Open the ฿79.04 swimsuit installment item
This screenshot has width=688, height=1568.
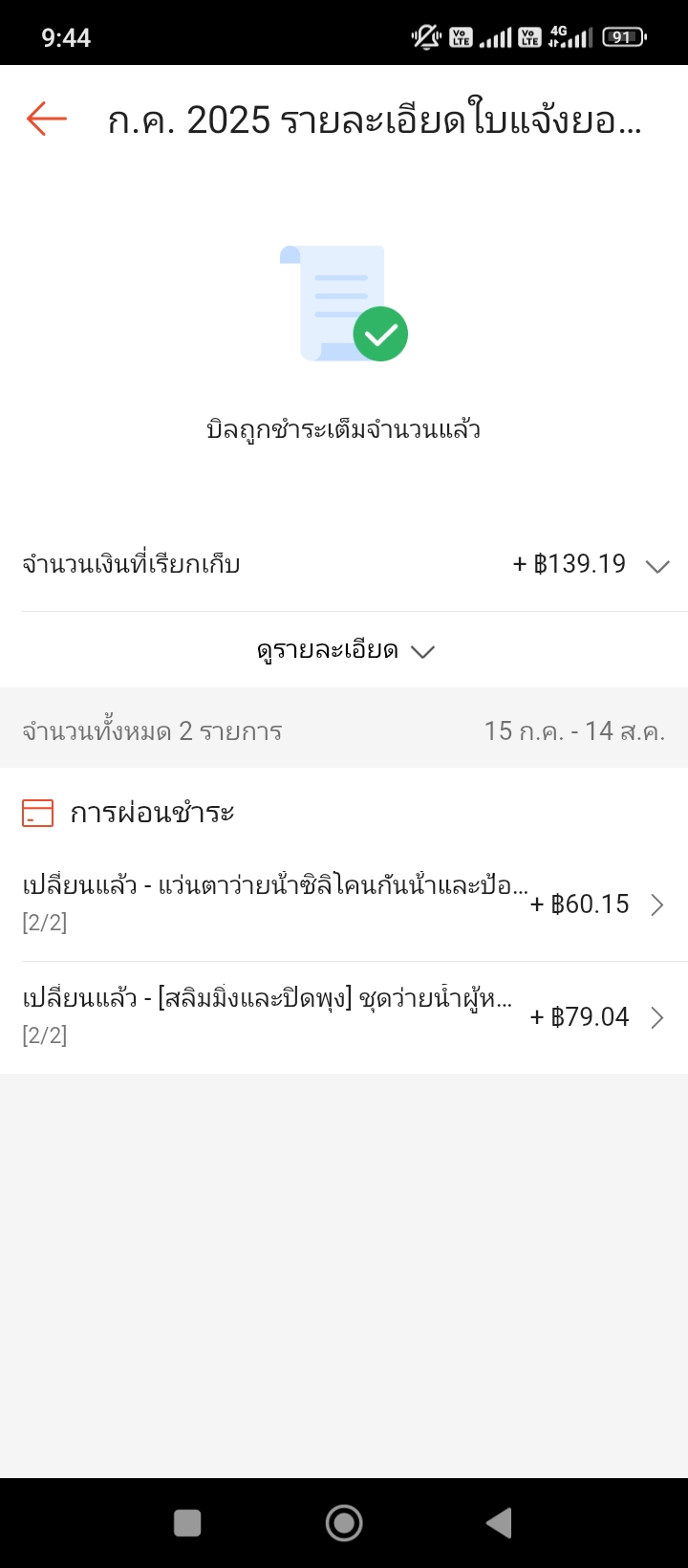pos(344,1017)
